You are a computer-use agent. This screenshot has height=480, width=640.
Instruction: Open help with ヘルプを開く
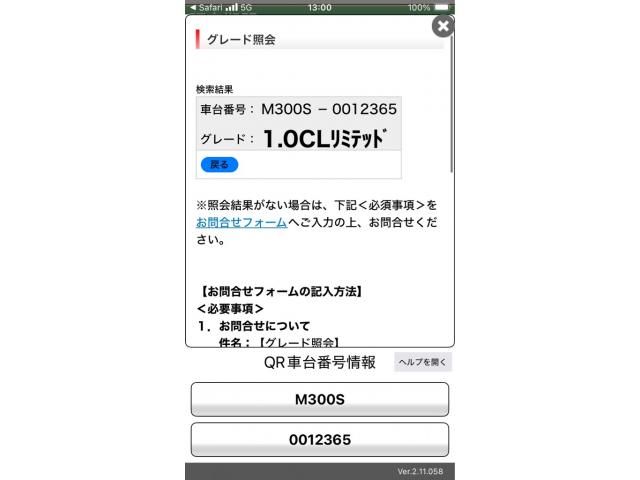click(x=423, y=362)
